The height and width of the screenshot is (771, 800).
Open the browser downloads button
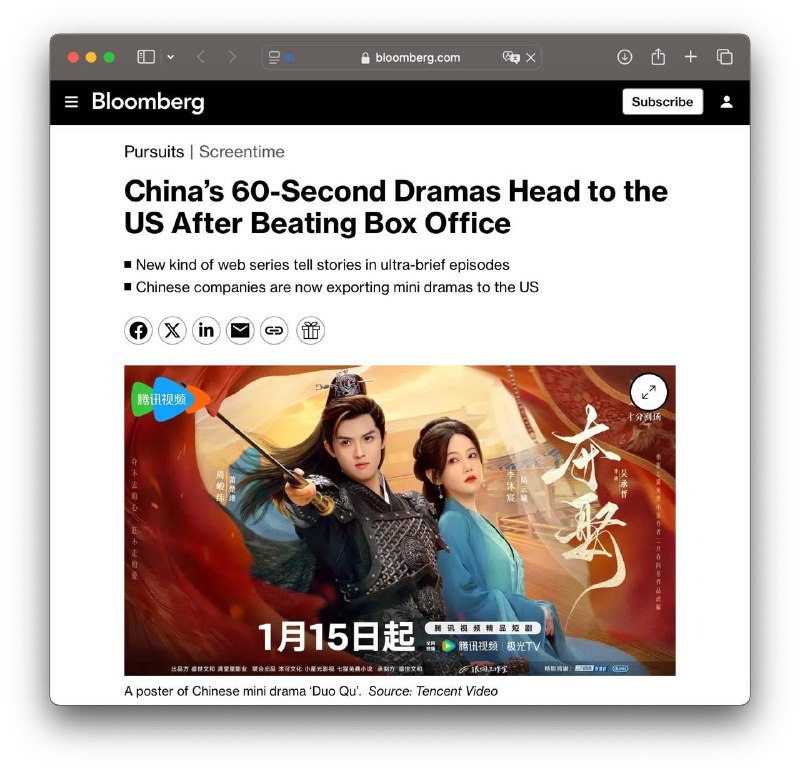(625, 57)
